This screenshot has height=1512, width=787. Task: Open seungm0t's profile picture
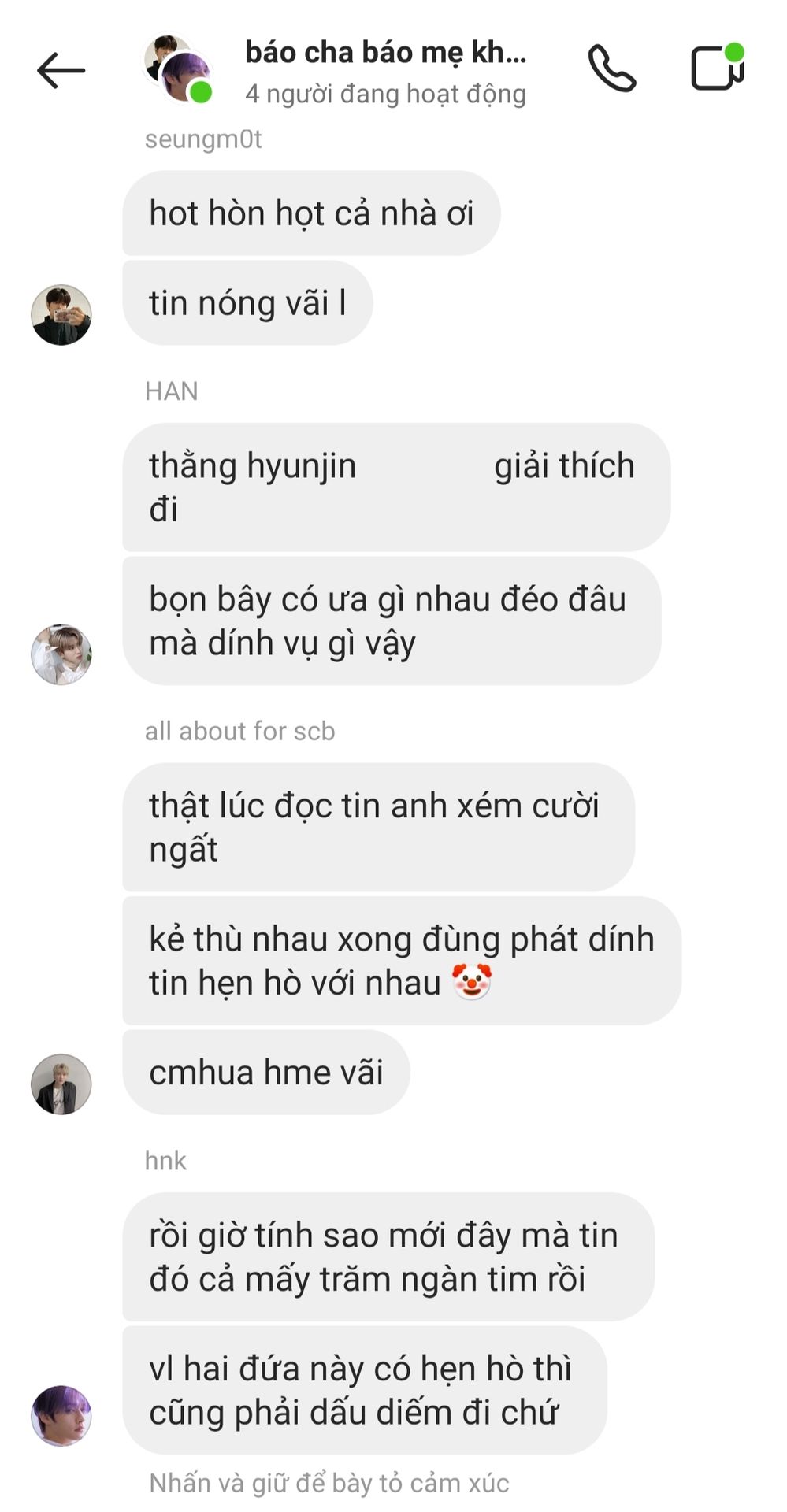click(x=61, y=315)
